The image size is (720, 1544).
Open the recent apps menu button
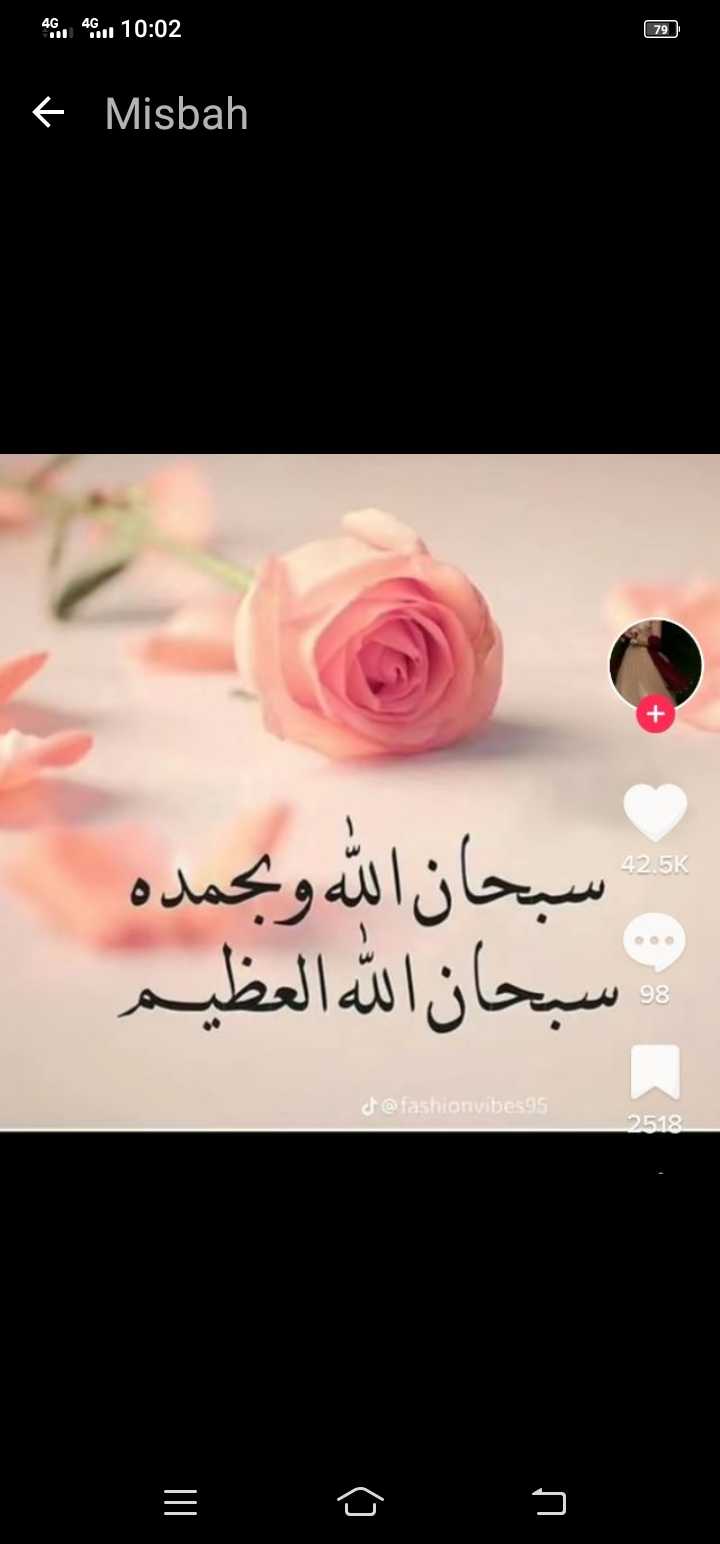point(180,1502)
